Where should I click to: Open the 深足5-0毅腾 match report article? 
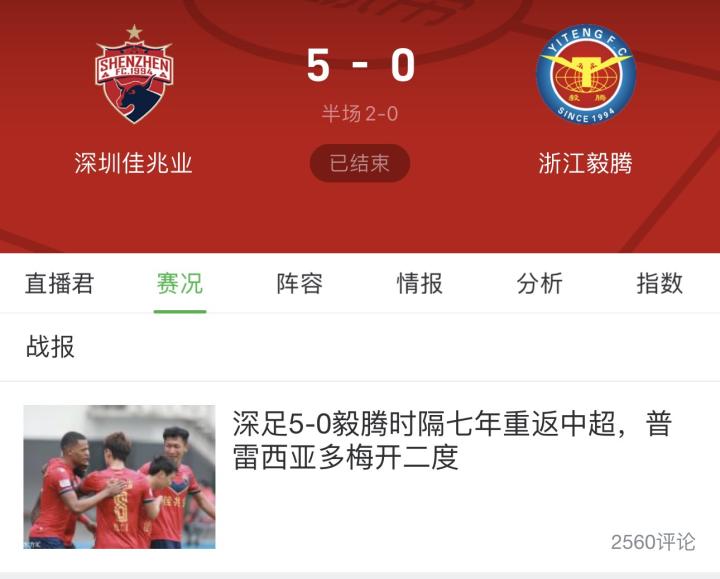pyautogui.click(x=450, y=440)
